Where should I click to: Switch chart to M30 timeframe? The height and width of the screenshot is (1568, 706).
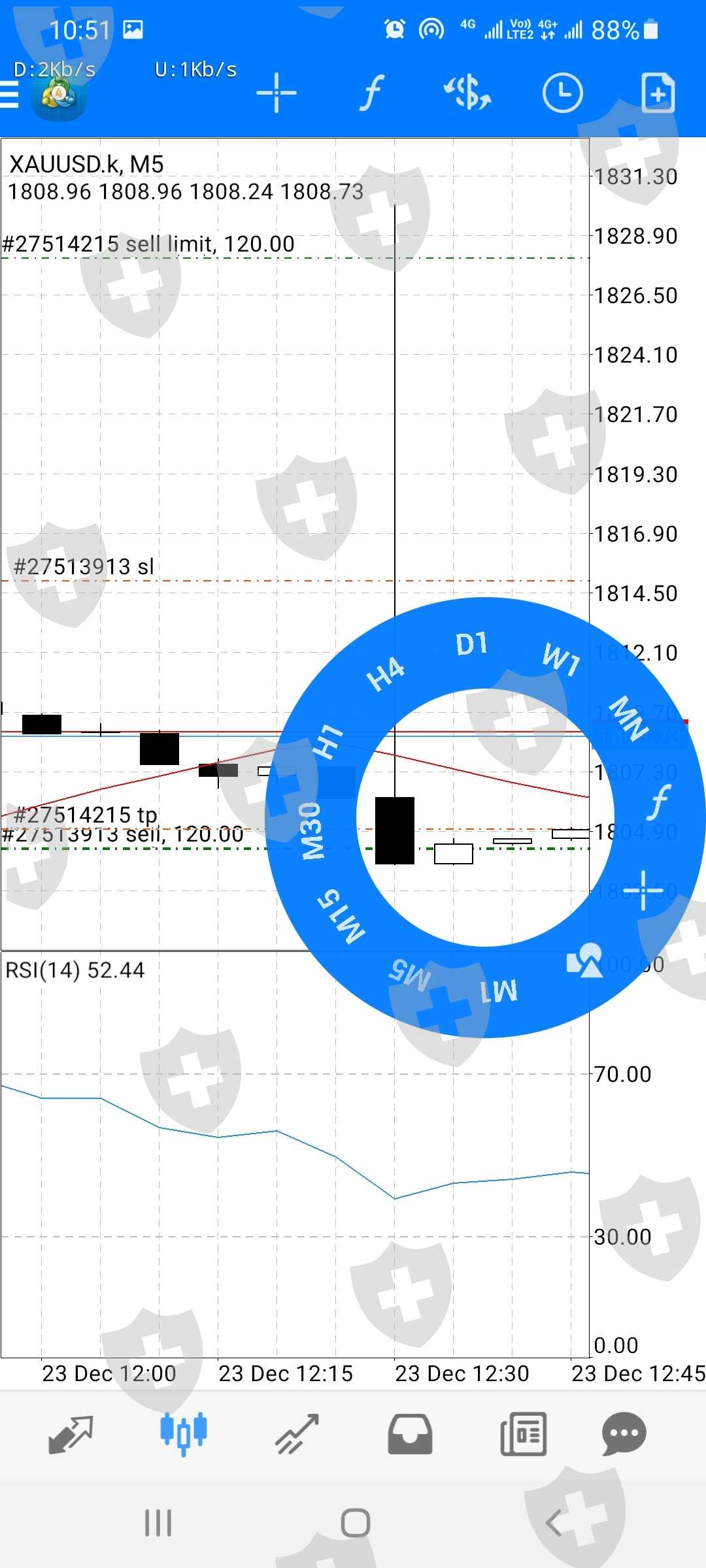(311, 831)
